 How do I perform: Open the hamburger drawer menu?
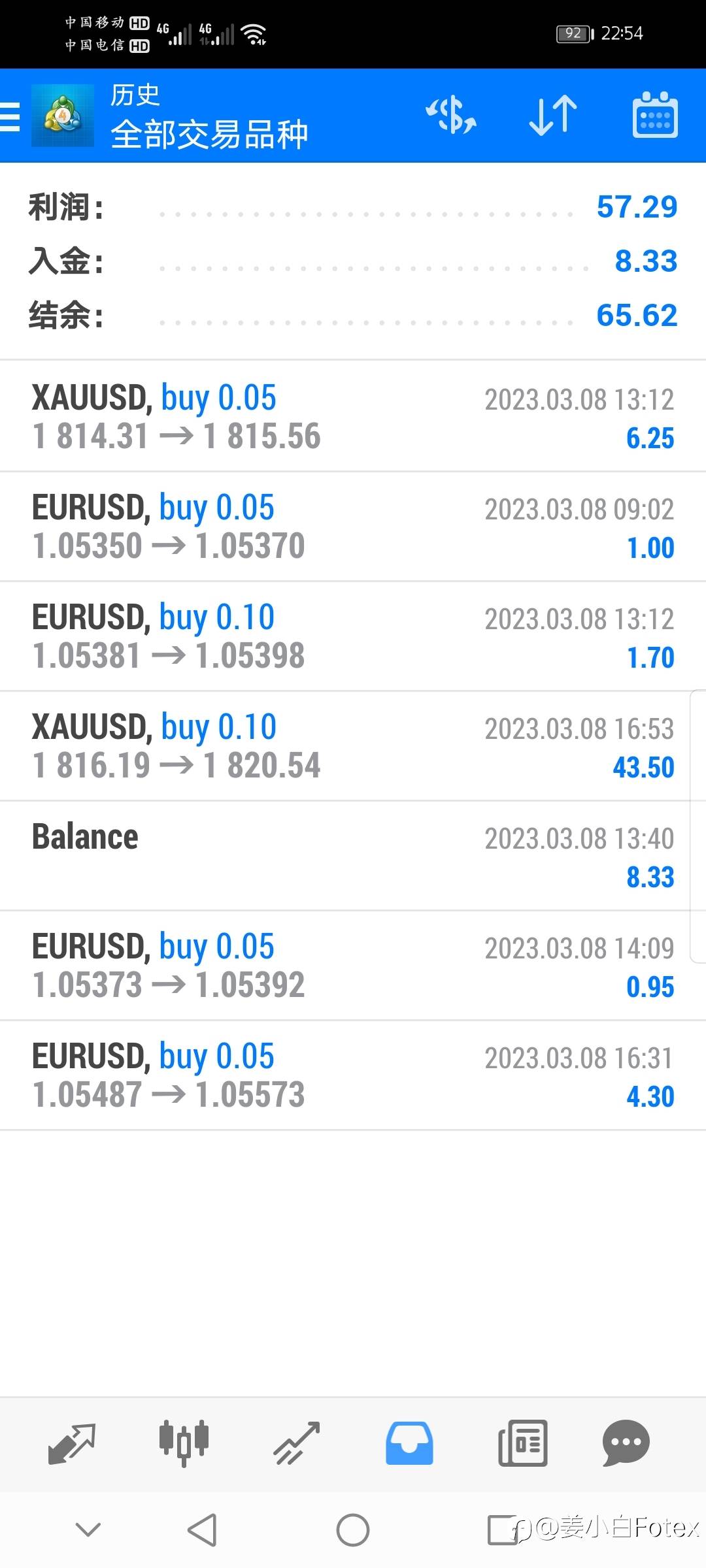tap(10, 116)
